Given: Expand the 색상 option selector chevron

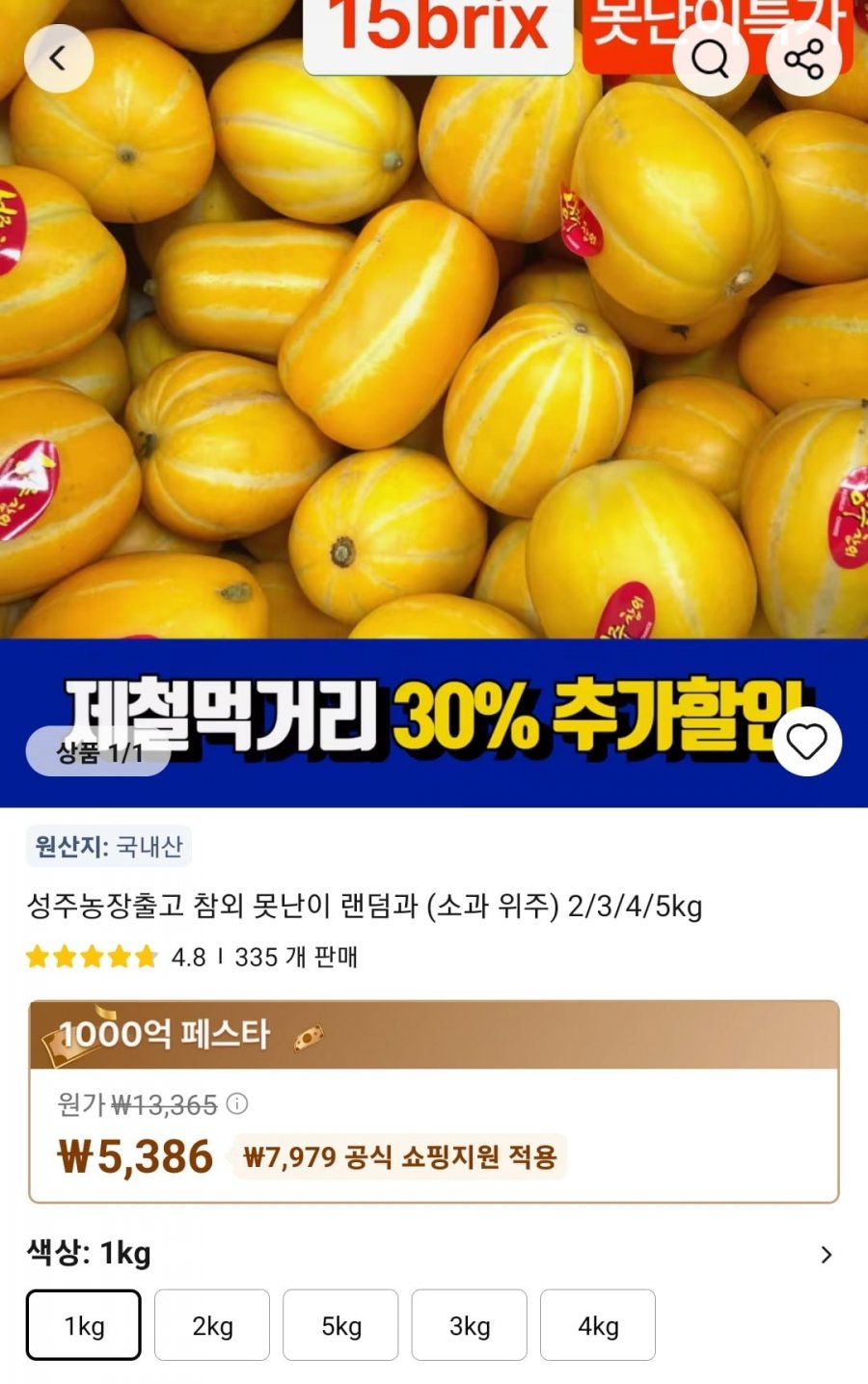Looking at the screenshot, I should [826, 1255].
